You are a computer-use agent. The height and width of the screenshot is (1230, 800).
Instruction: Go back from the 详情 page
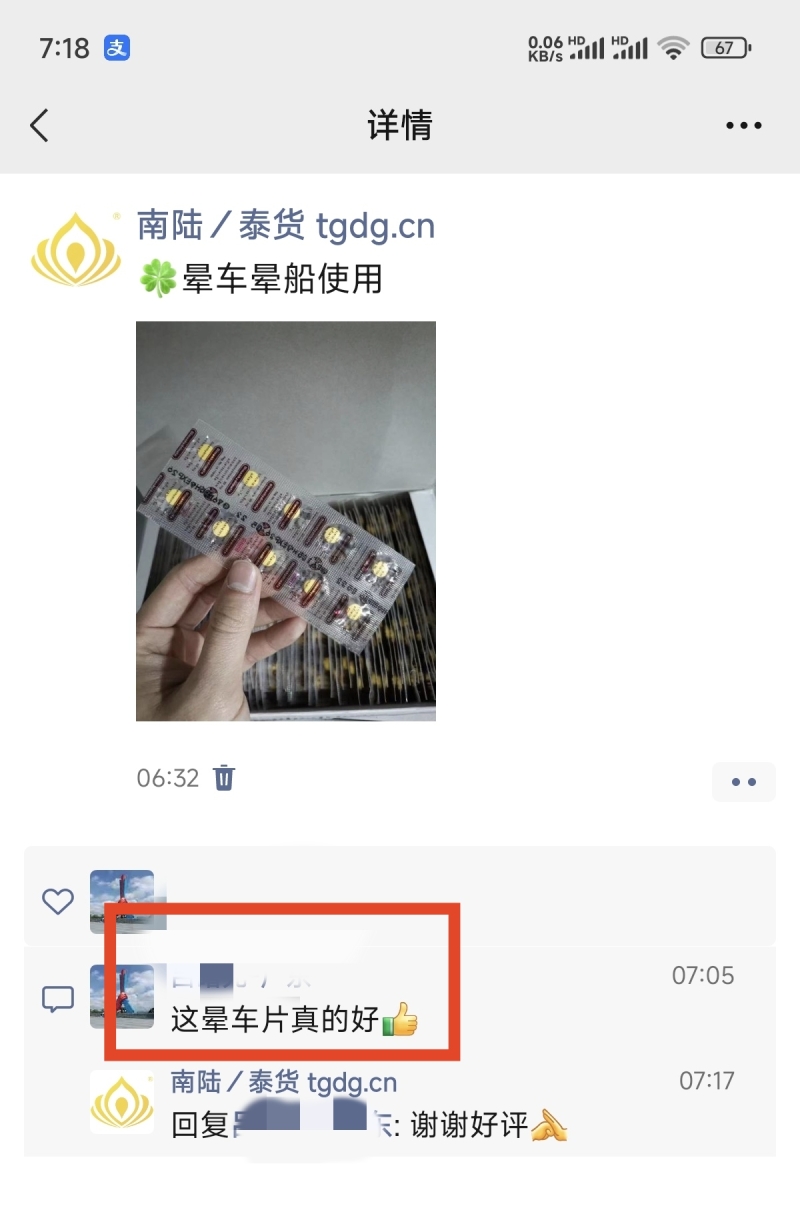[40, 126]
